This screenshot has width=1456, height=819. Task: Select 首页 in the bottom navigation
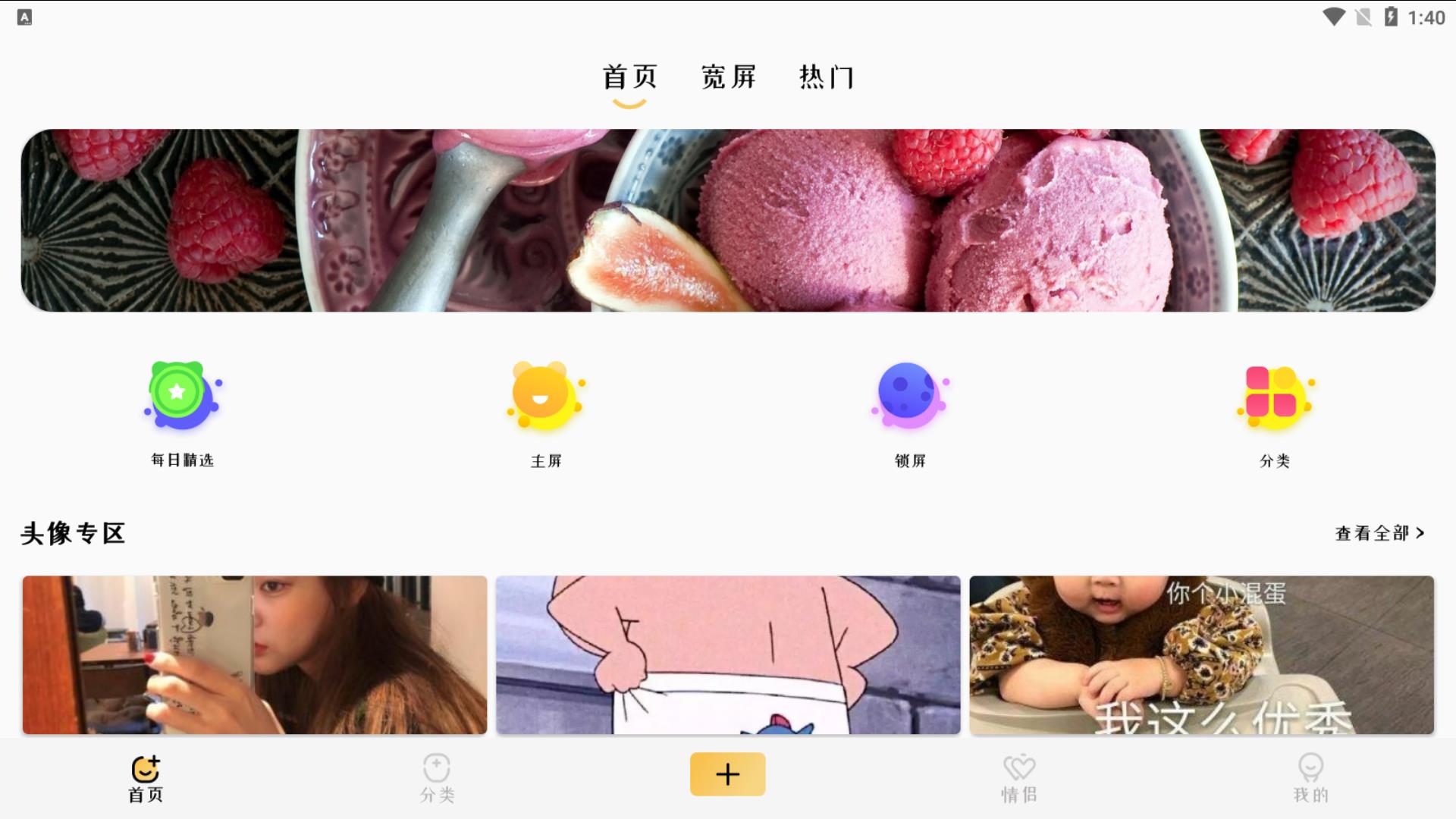(146, 778)
